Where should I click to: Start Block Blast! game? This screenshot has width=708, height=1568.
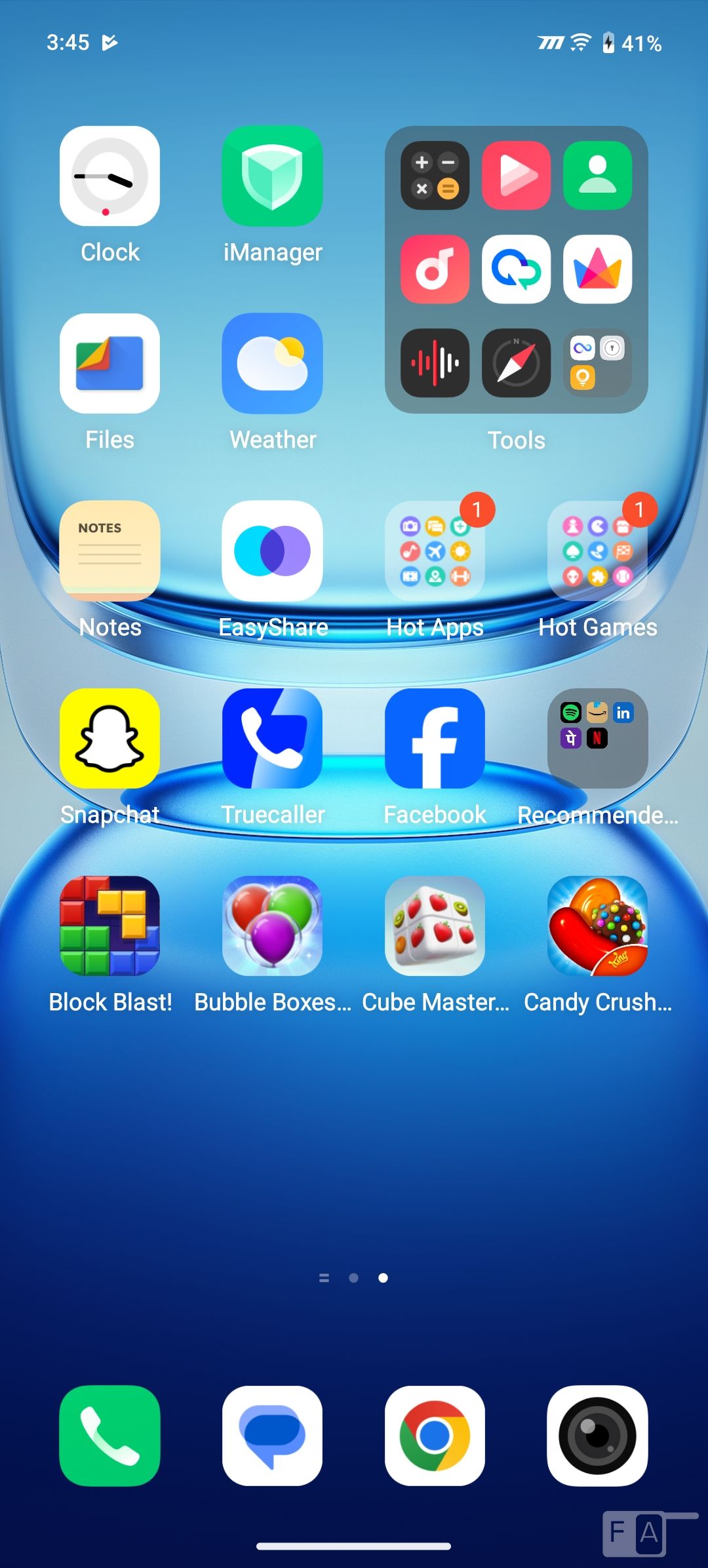point(109,926)
